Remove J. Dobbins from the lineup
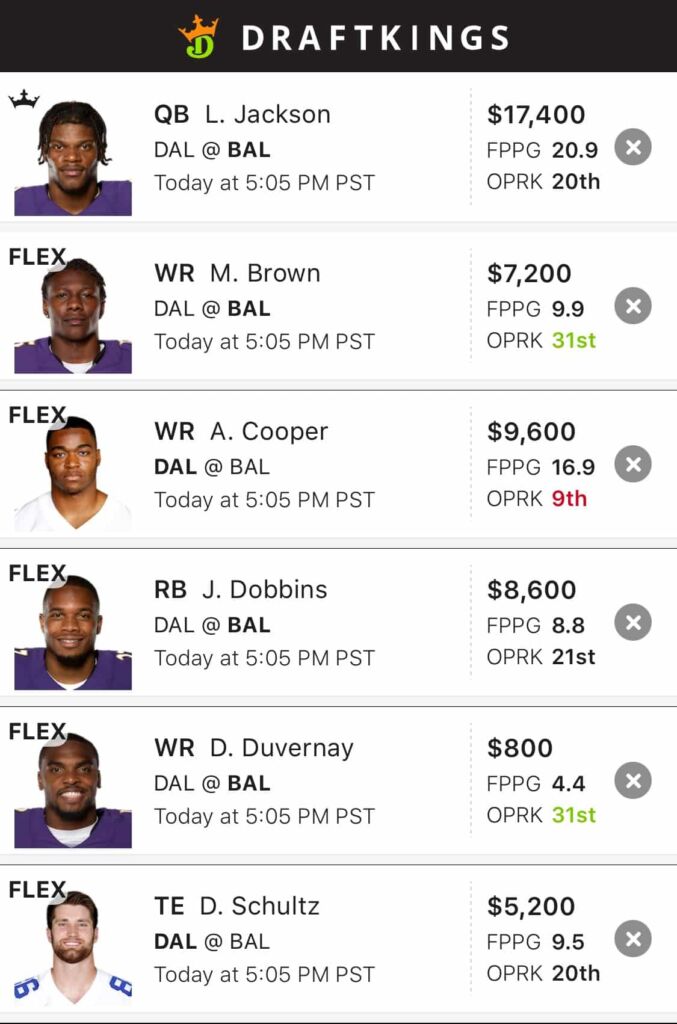This screenshot has height=1024, width=677. pos(632,622)
